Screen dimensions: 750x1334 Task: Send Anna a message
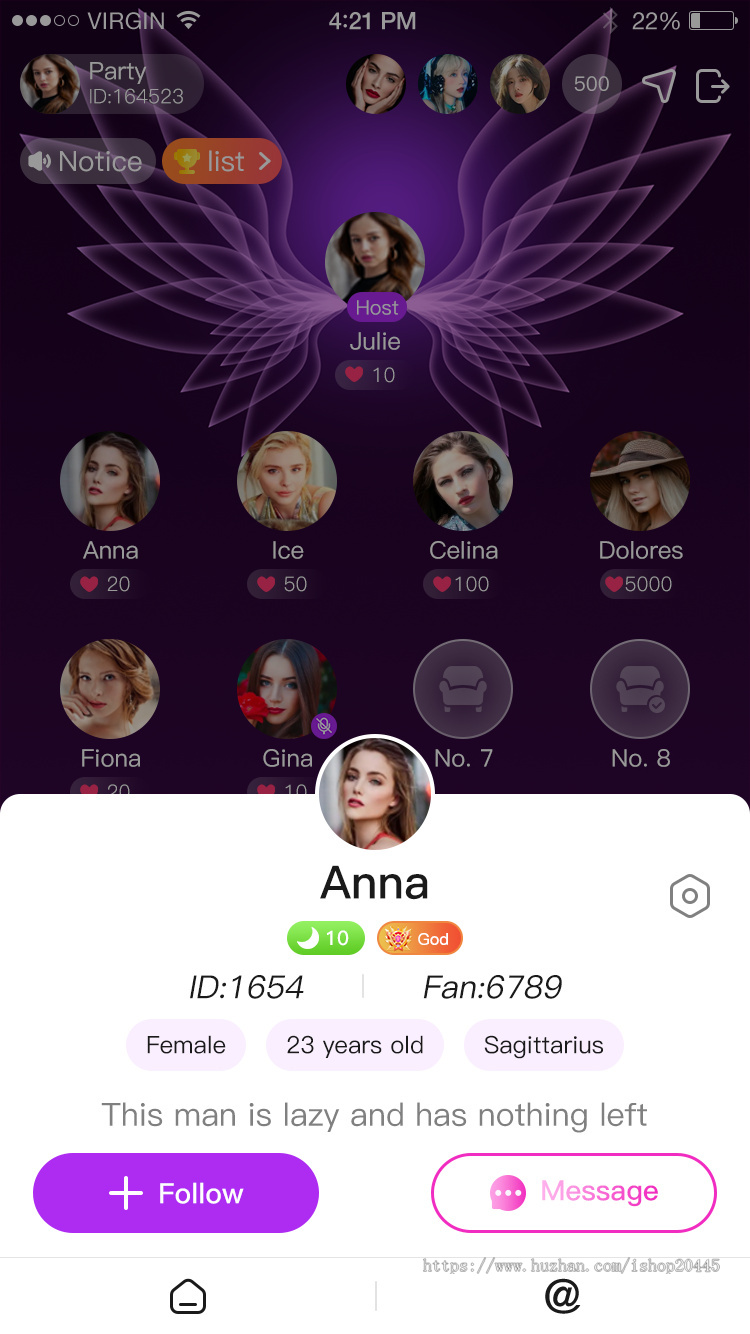tap(574, 1192)
